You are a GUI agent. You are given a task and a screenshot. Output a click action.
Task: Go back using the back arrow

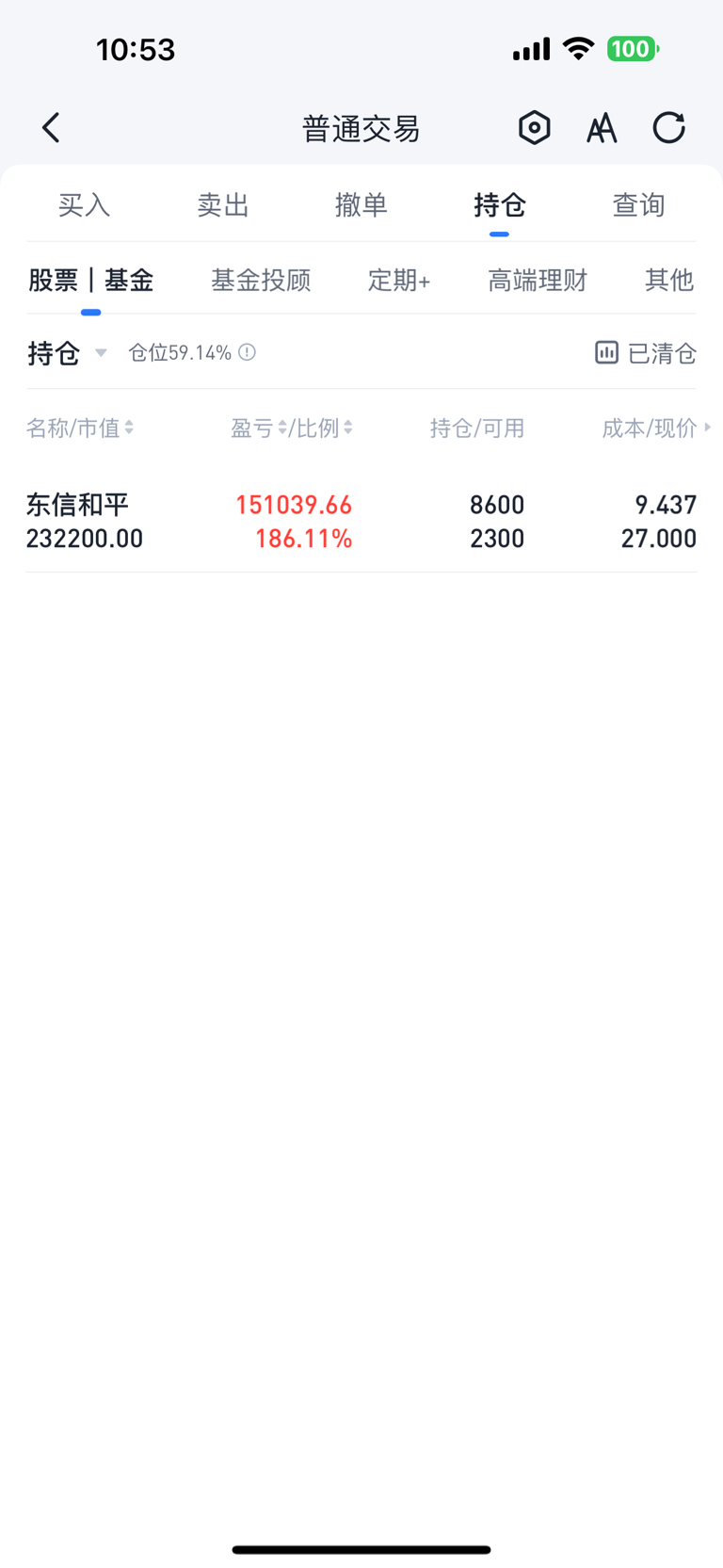click(51, 128)
